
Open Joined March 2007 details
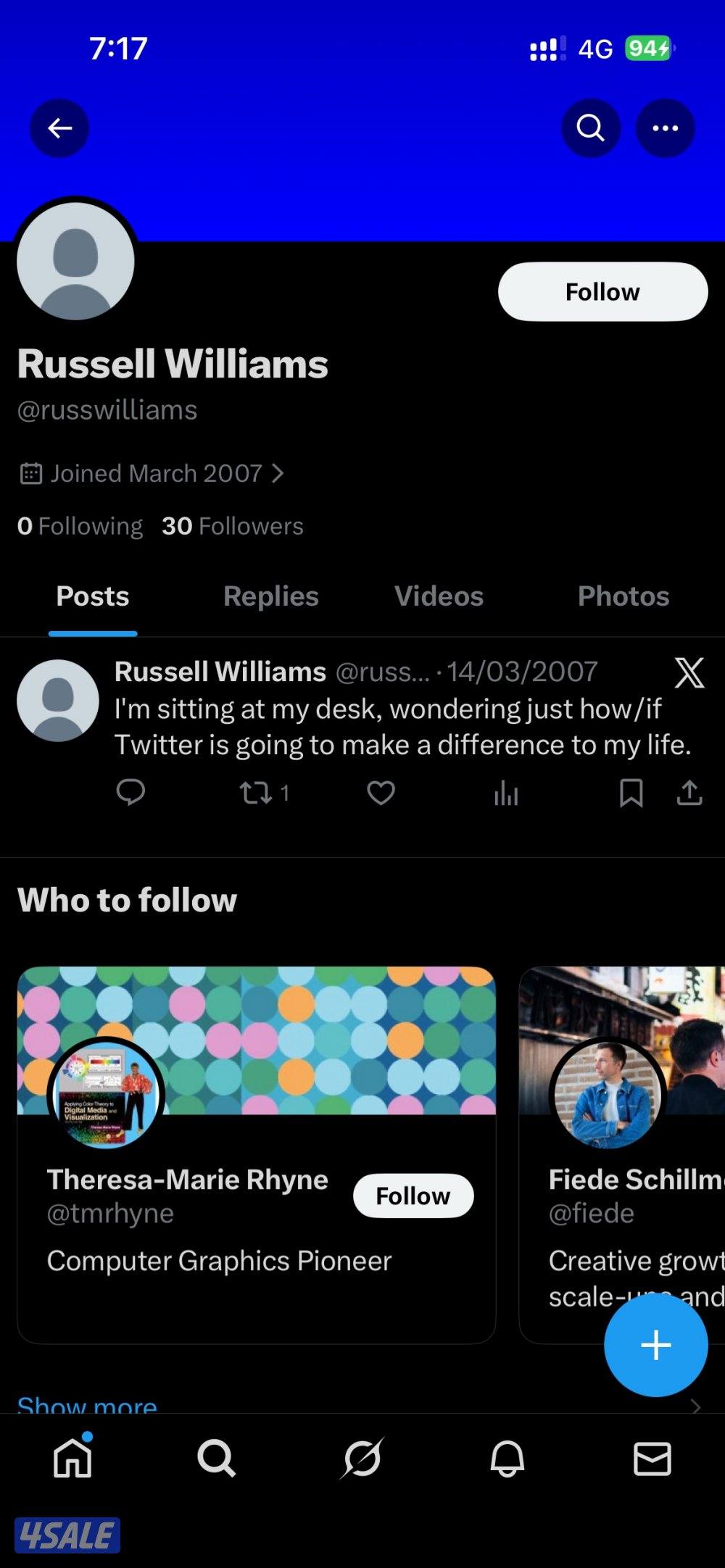pos(156,473)
